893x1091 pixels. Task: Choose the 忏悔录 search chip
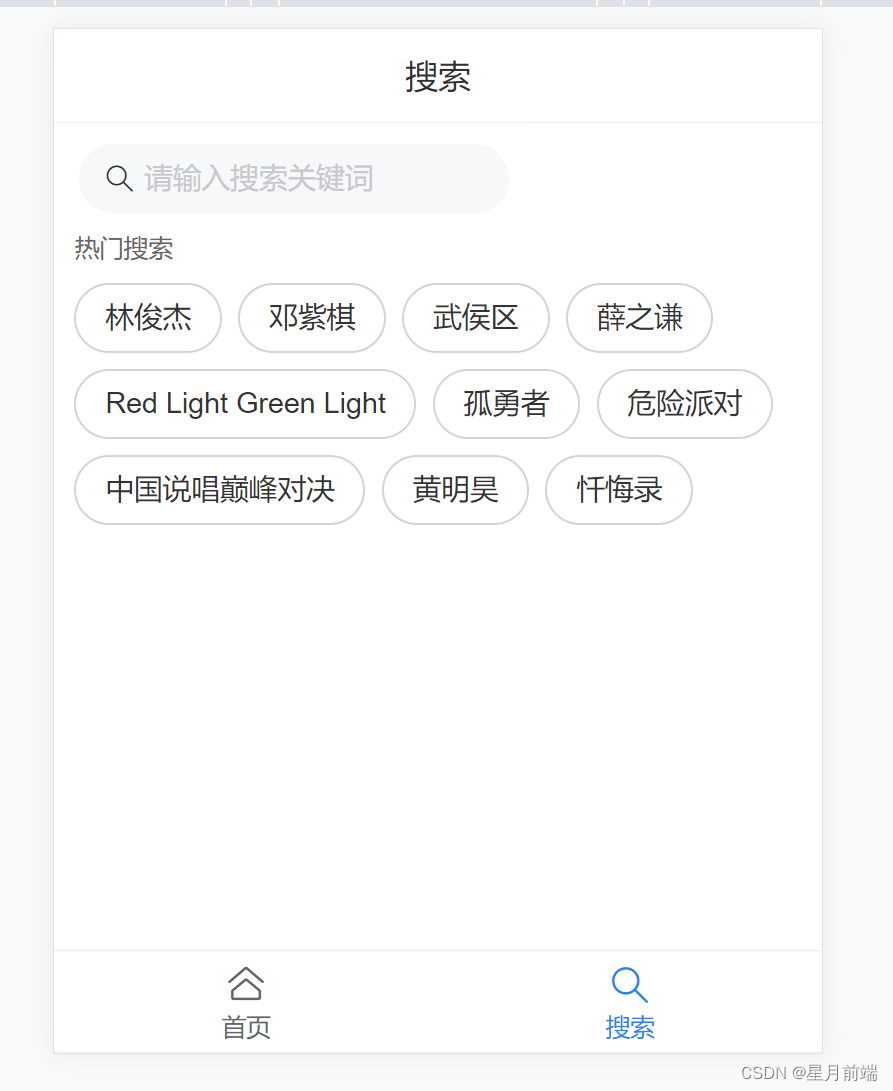[619, 490]
